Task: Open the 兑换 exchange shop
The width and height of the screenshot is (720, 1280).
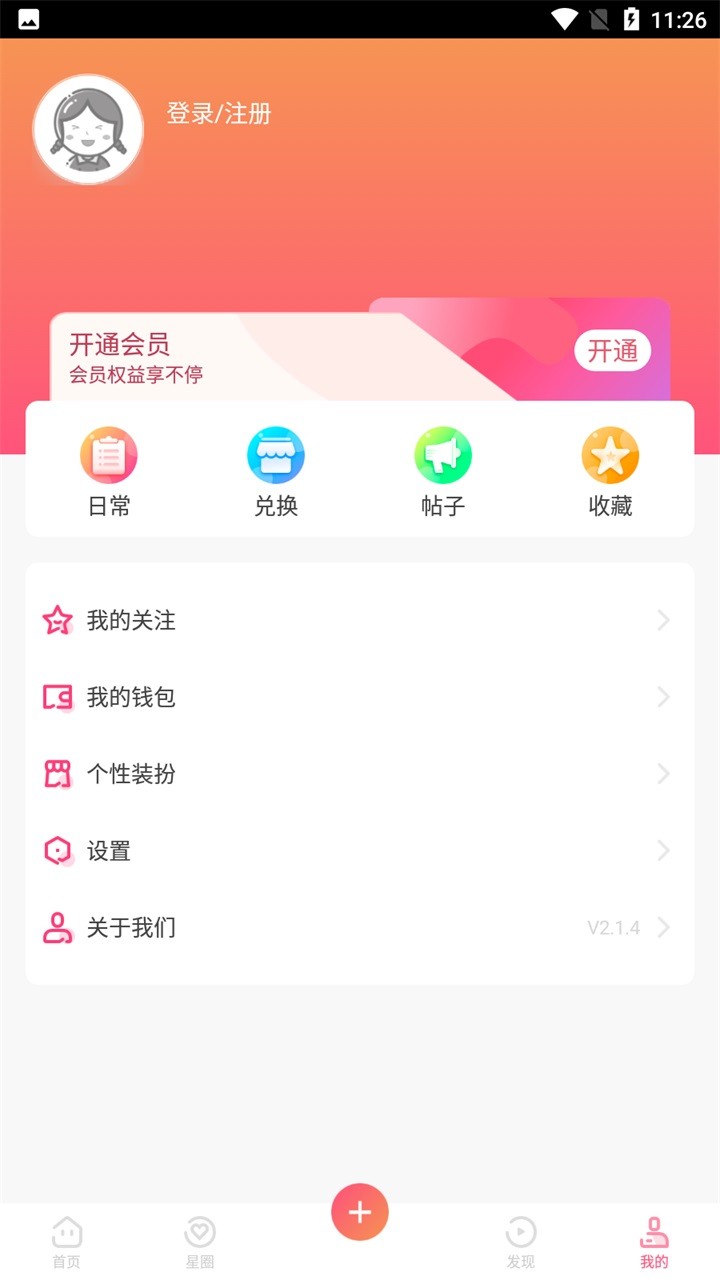Action: (x=276, y=470)
